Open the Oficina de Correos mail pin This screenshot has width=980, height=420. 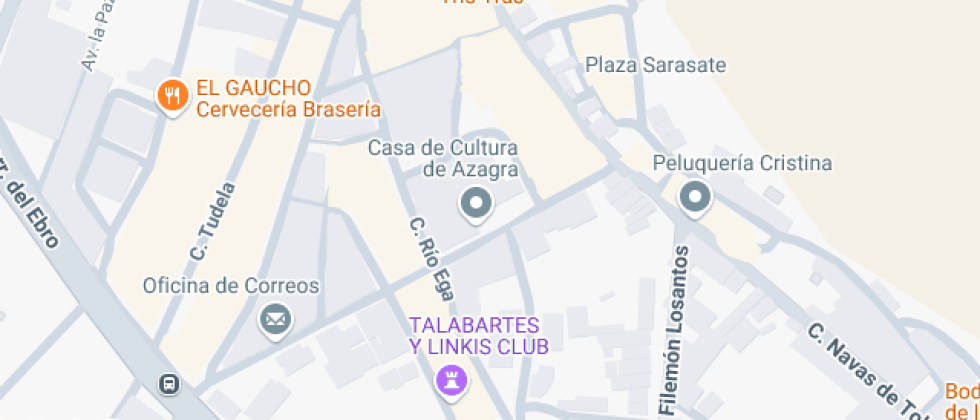[275, 320]
